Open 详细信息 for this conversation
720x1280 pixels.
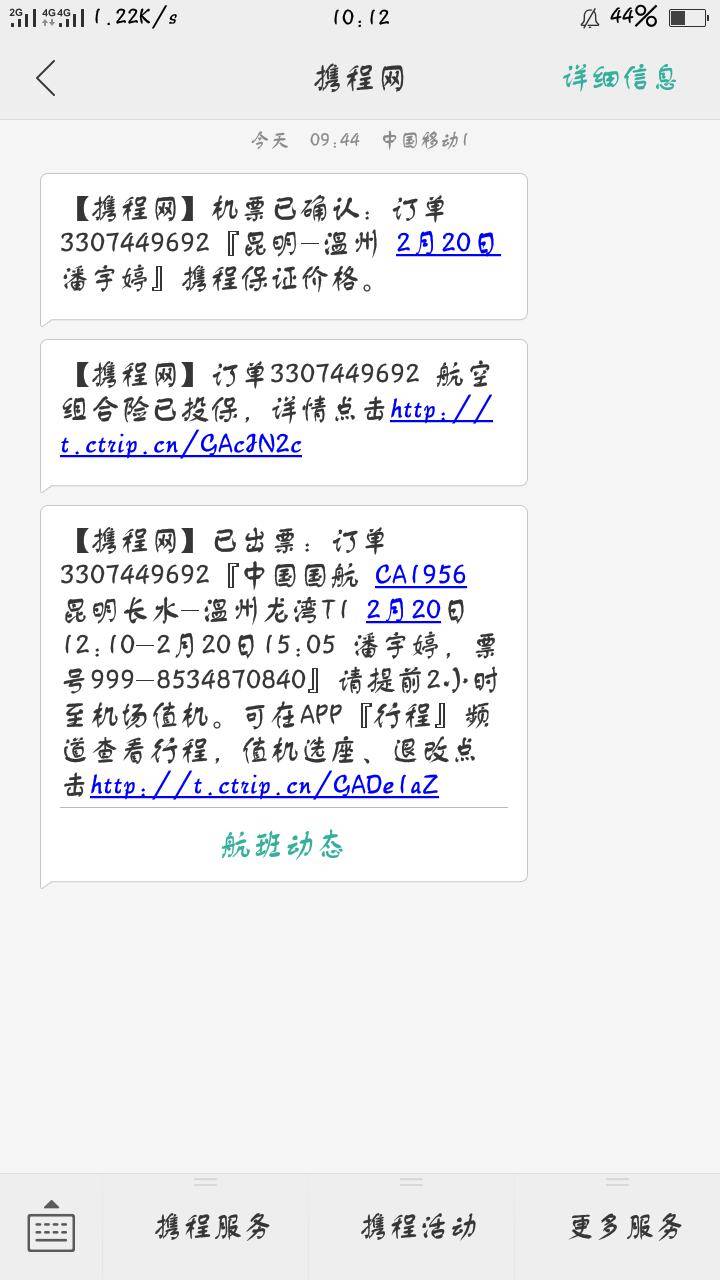[619, 78]
